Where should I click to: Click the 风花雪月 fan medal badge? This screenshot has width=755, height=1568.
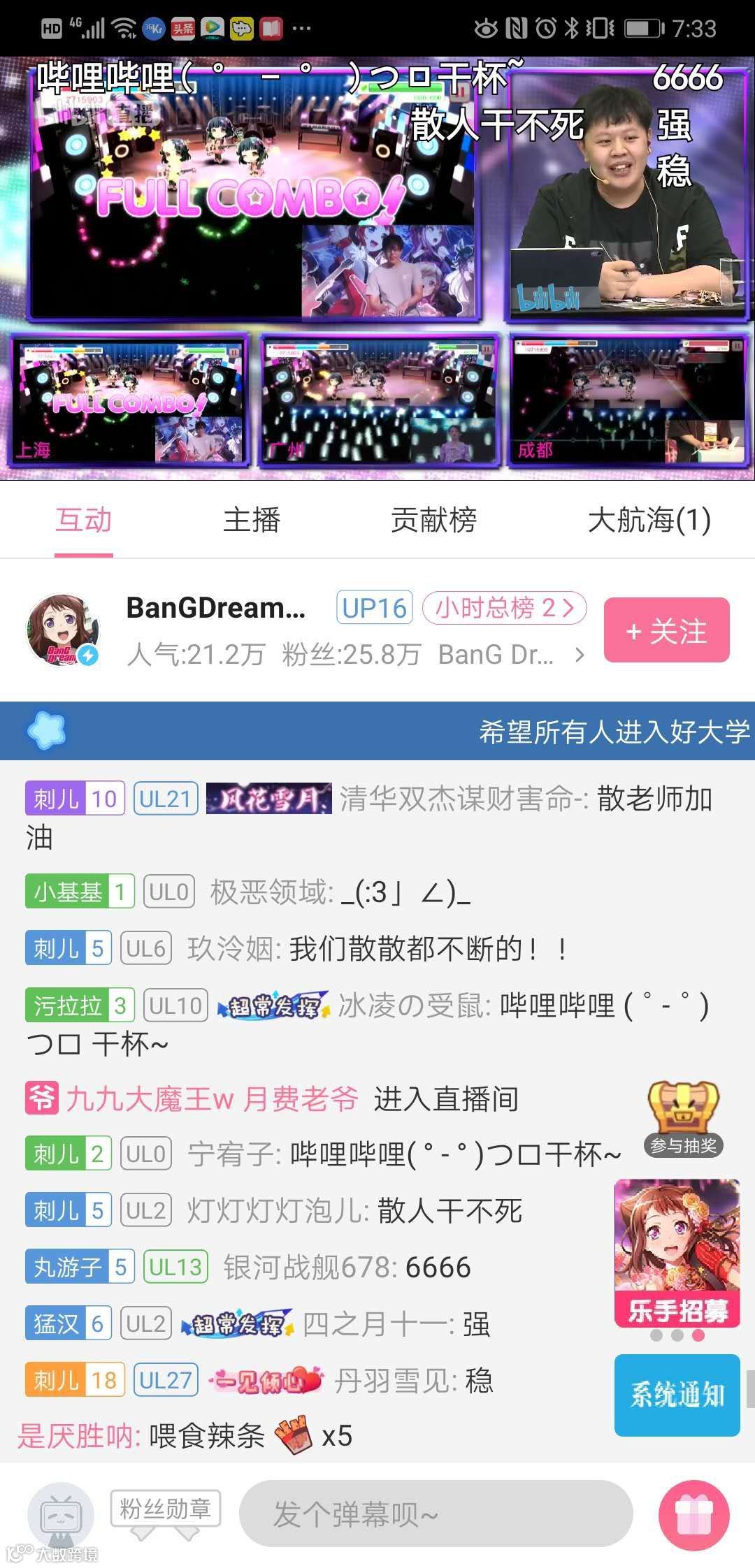(269, 799)
